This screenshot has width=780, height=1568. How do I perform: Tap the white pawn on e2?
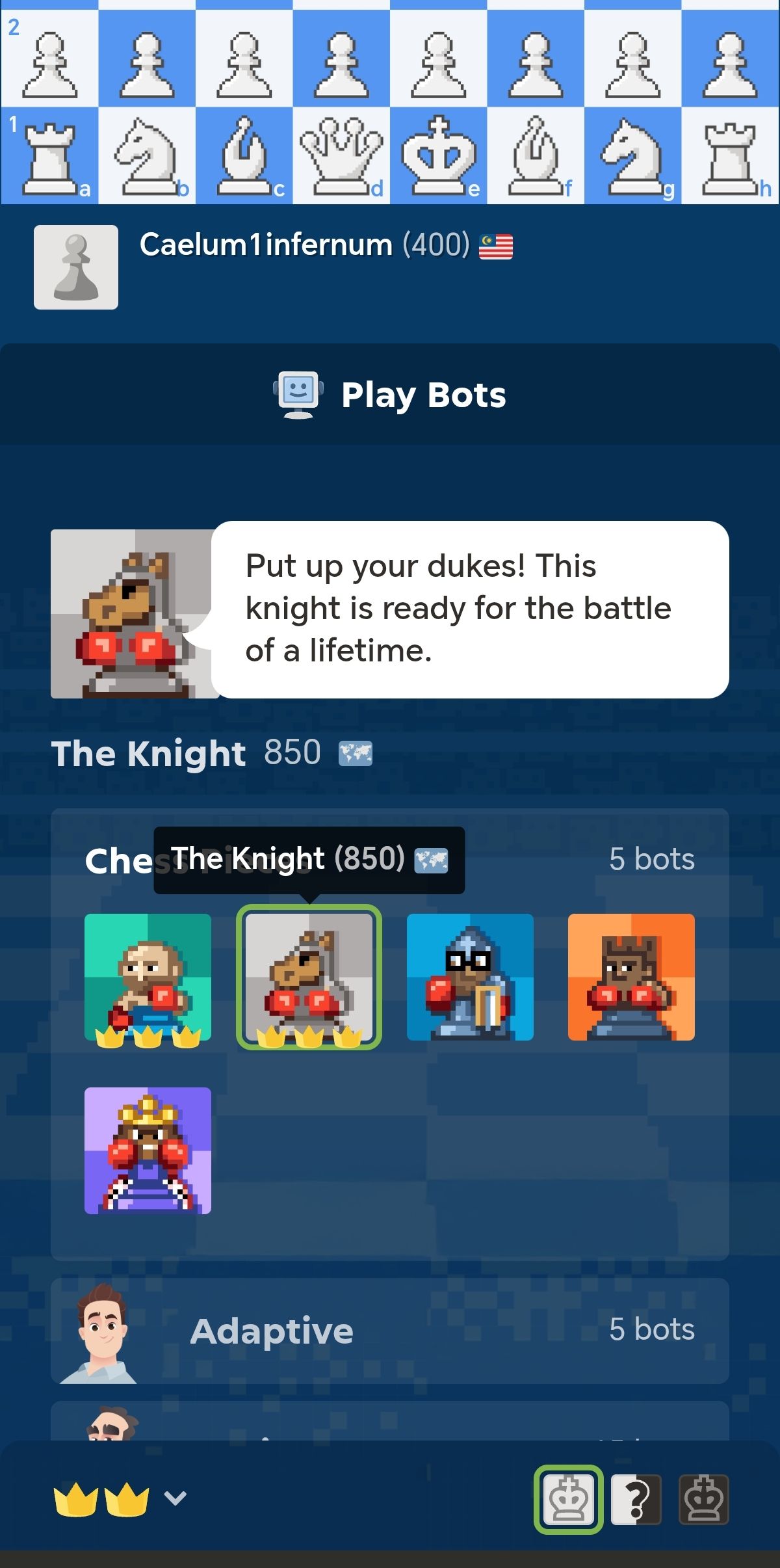[438, 65]
